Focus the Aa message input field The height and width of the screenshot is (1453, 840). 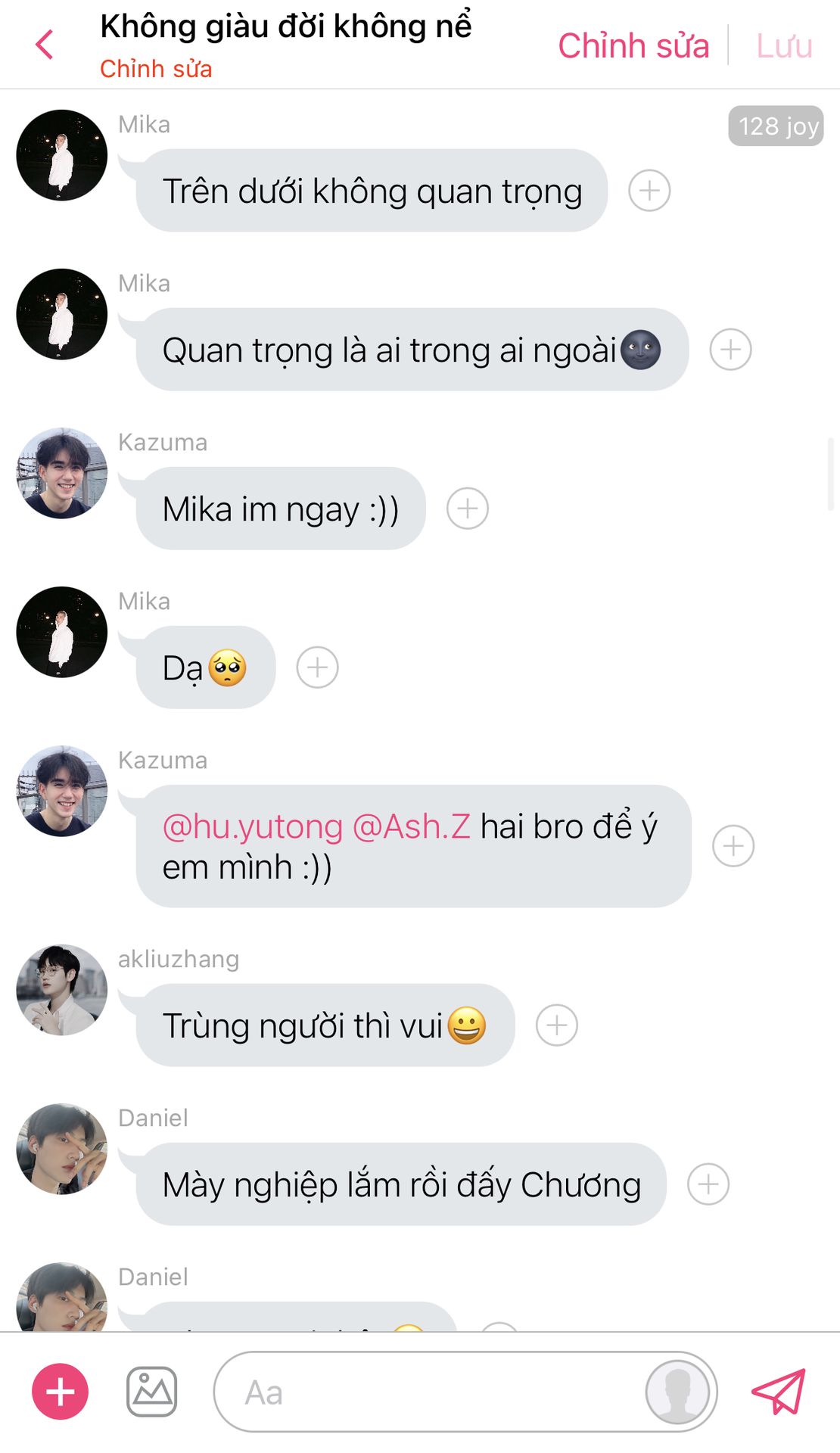click(424, 1392)
